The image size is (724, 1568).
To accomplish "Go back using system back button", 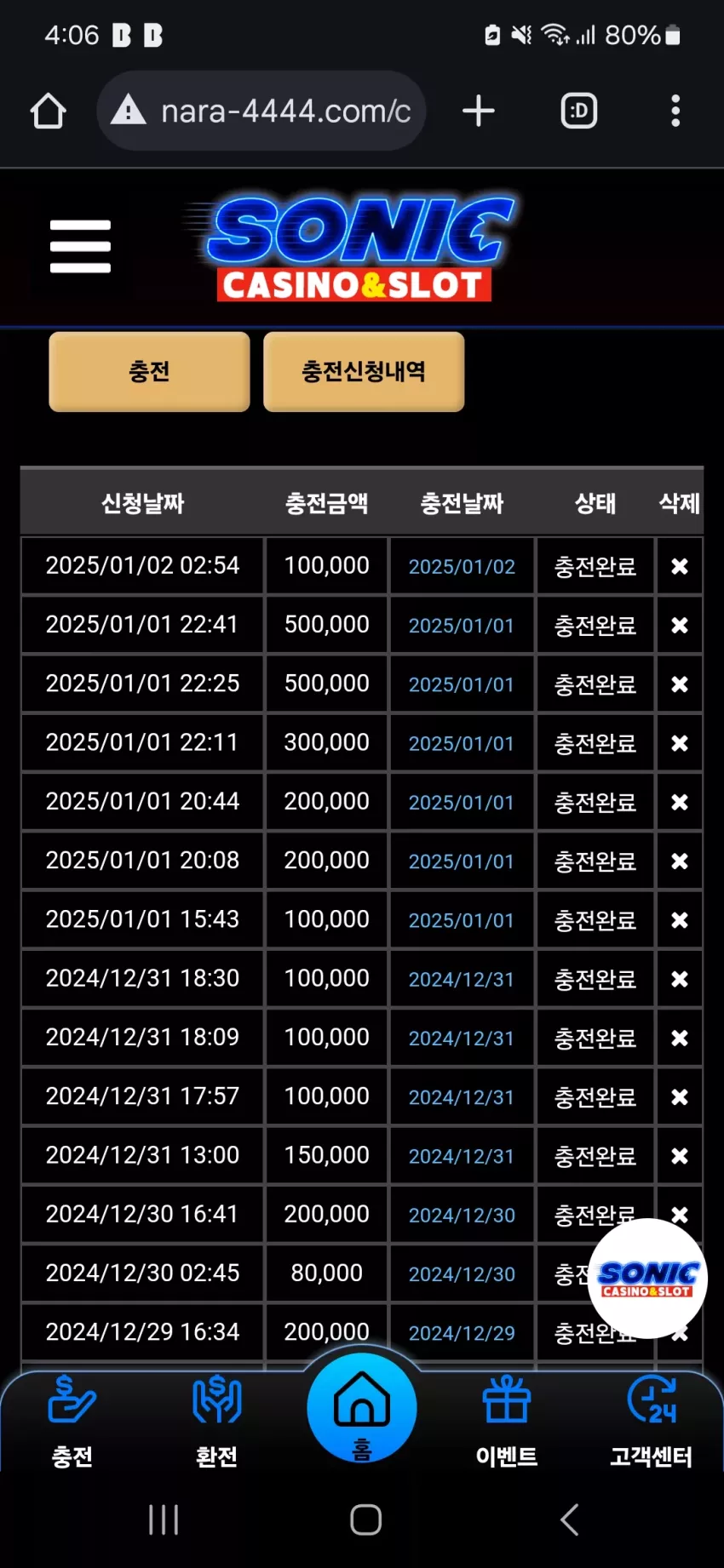I will [570, 1519].
